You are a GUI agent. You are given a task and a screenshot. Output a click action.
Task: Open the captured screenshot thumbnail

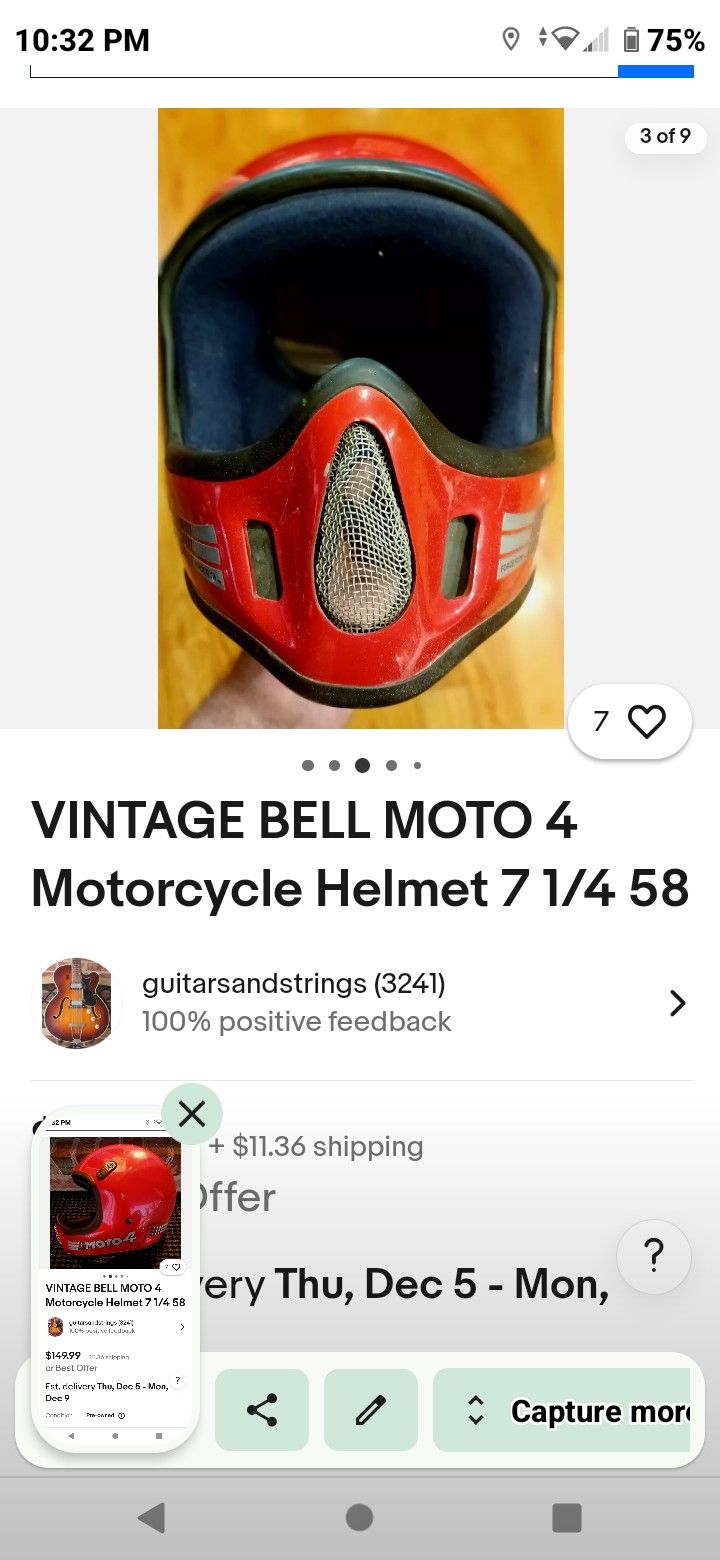115,1280
